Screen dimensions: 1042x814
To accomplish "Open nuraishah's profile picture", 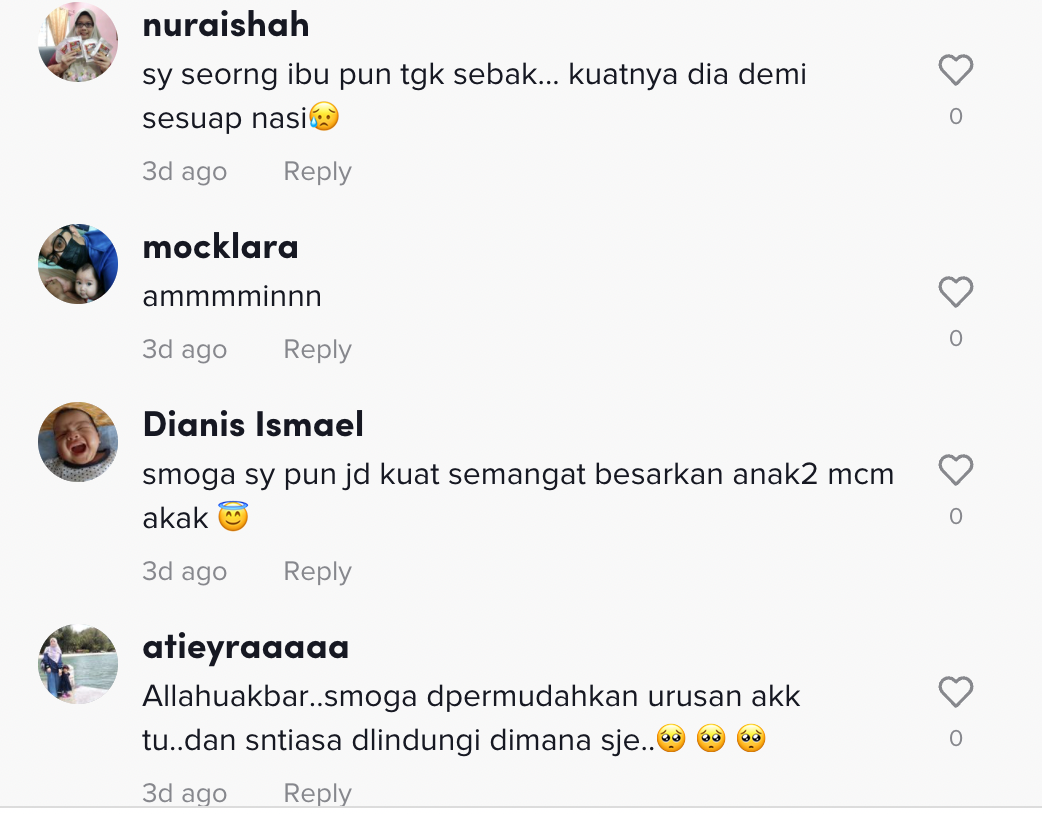I will click(78, 42).
